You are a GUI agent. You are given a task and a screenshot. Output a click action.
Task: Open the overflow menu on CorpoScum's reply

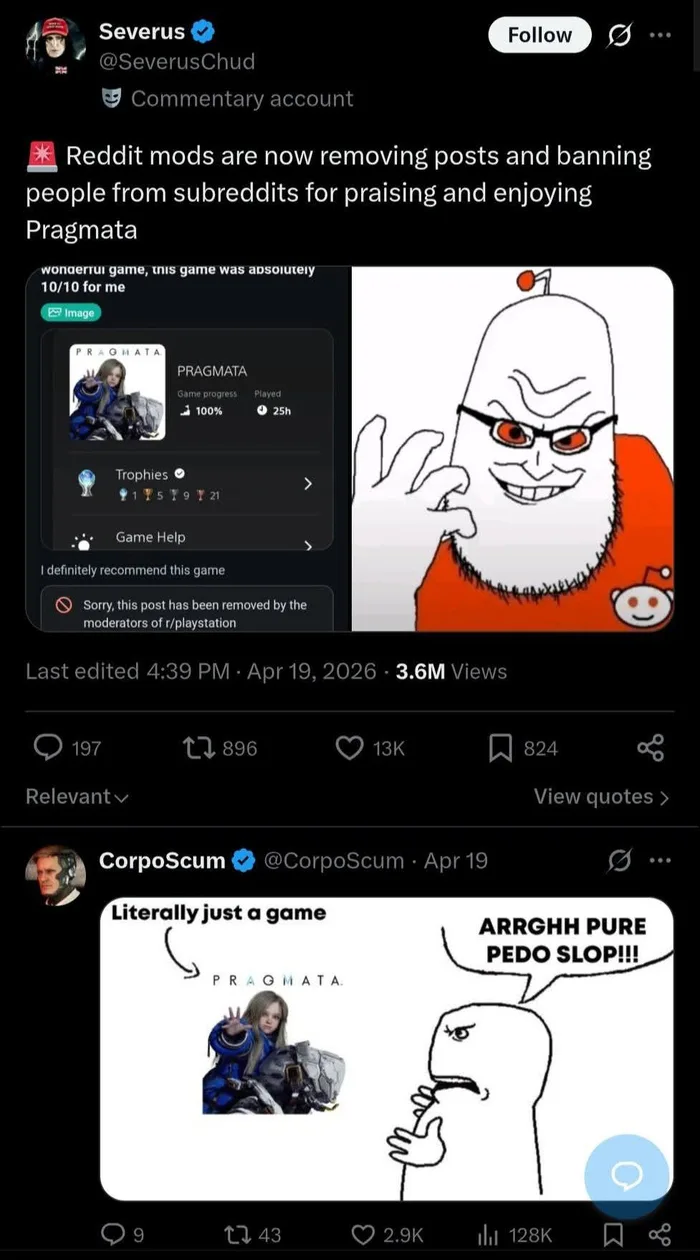tap(660, 861)
